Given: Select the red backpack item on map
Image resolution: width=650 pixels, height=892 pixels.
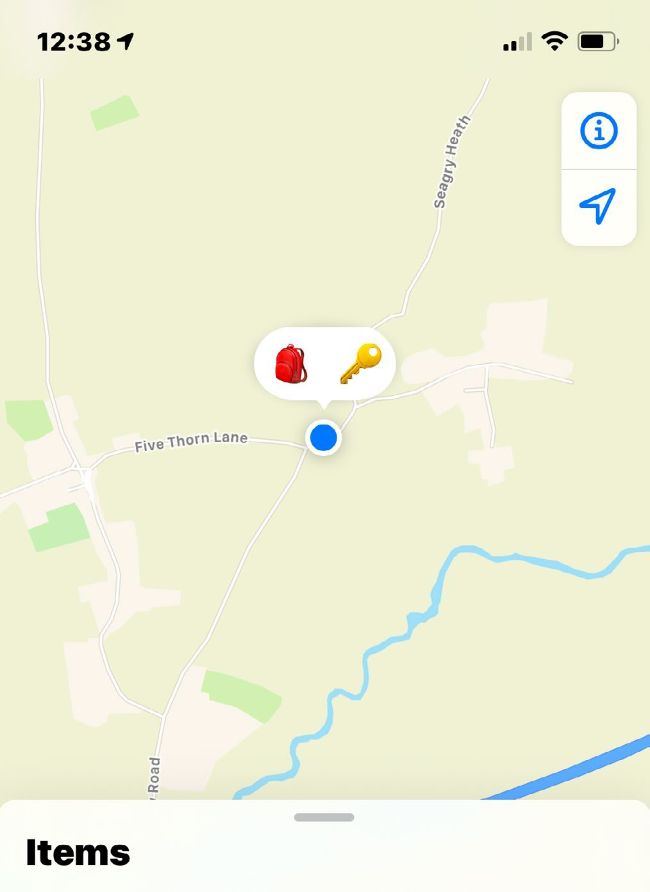Looking at the screenshot, I should click(290, 365).
